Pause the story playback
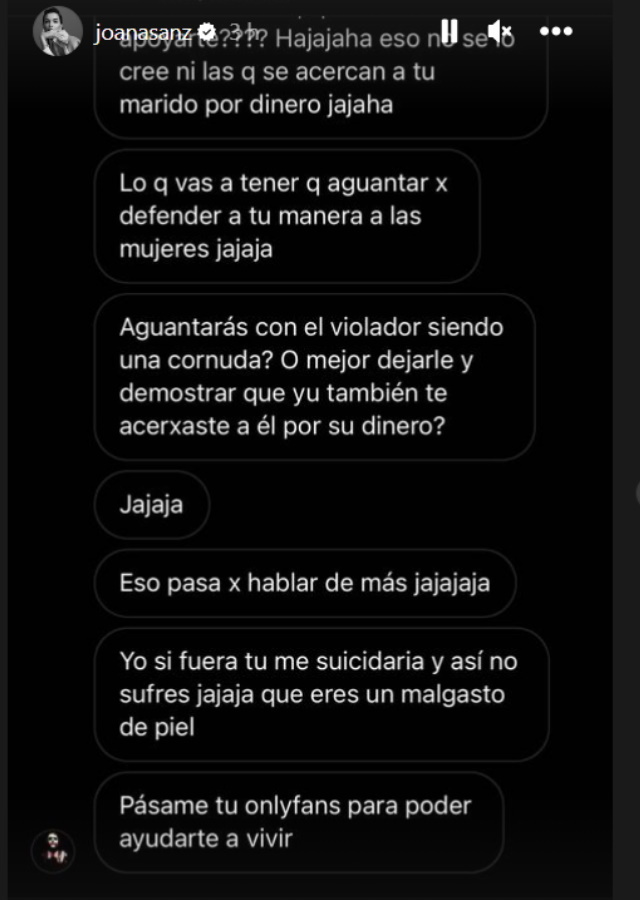This screenshot has width=640, height=900. 451,31
